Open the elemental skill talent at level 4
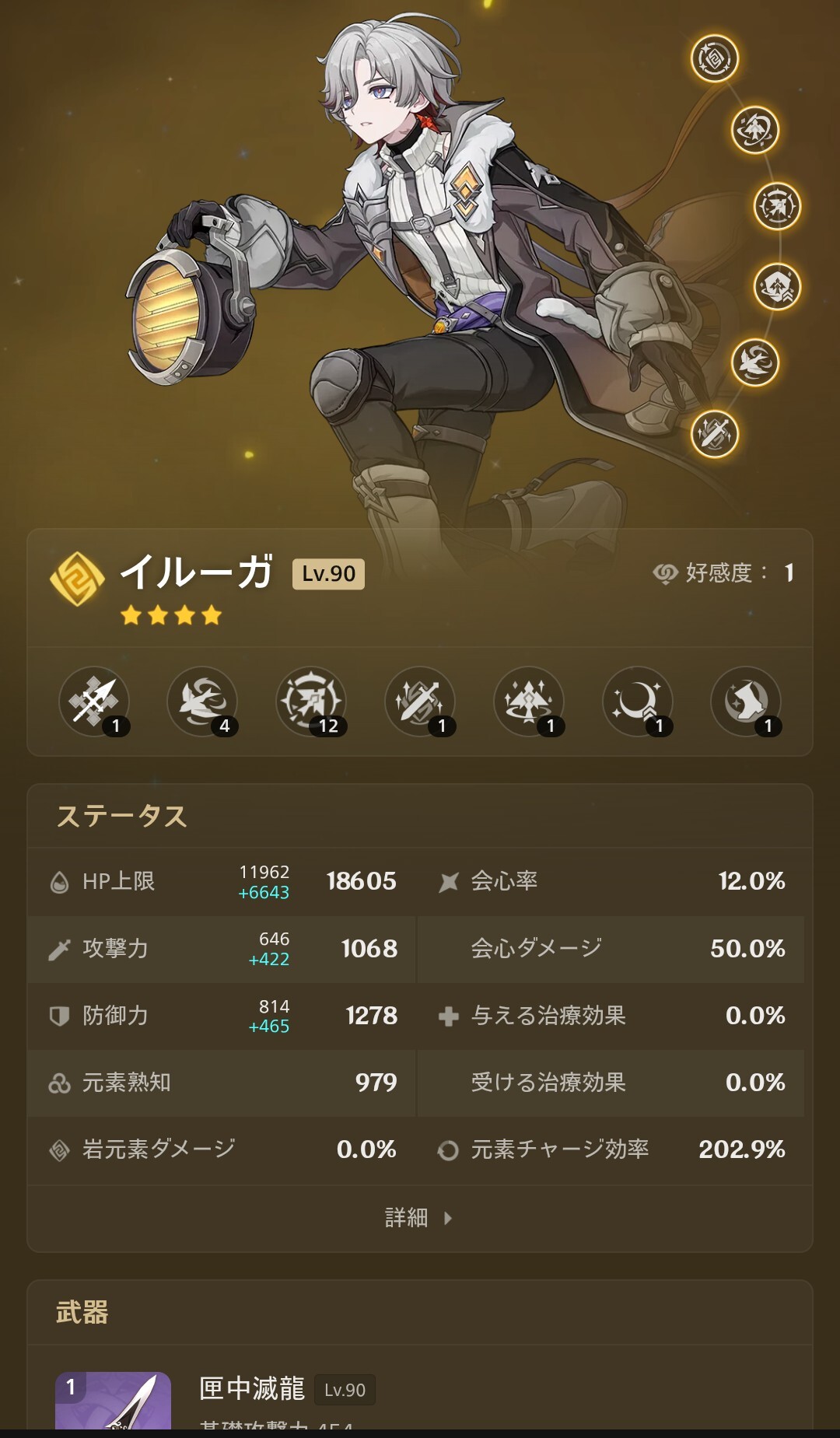 [202, 701]
